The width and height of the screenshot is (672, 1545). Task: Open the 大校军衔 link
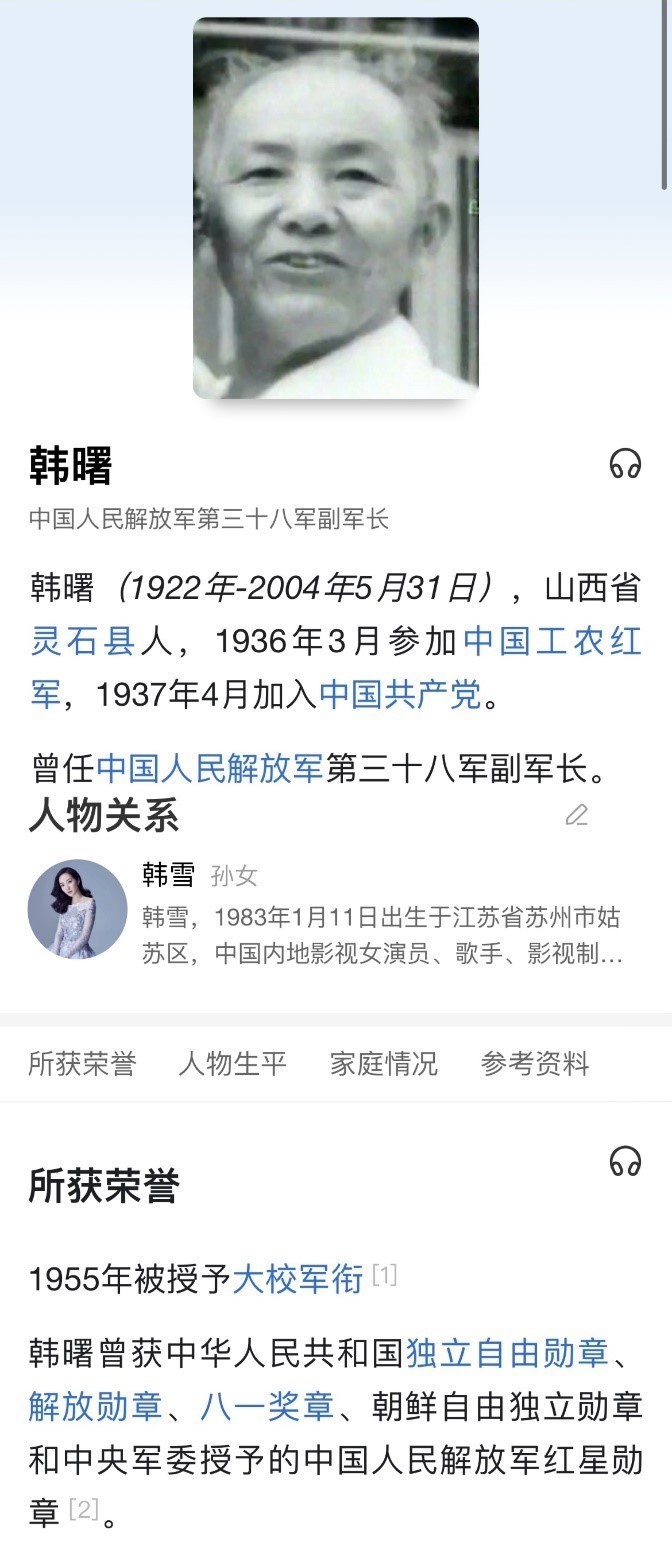click(298, 1279)
